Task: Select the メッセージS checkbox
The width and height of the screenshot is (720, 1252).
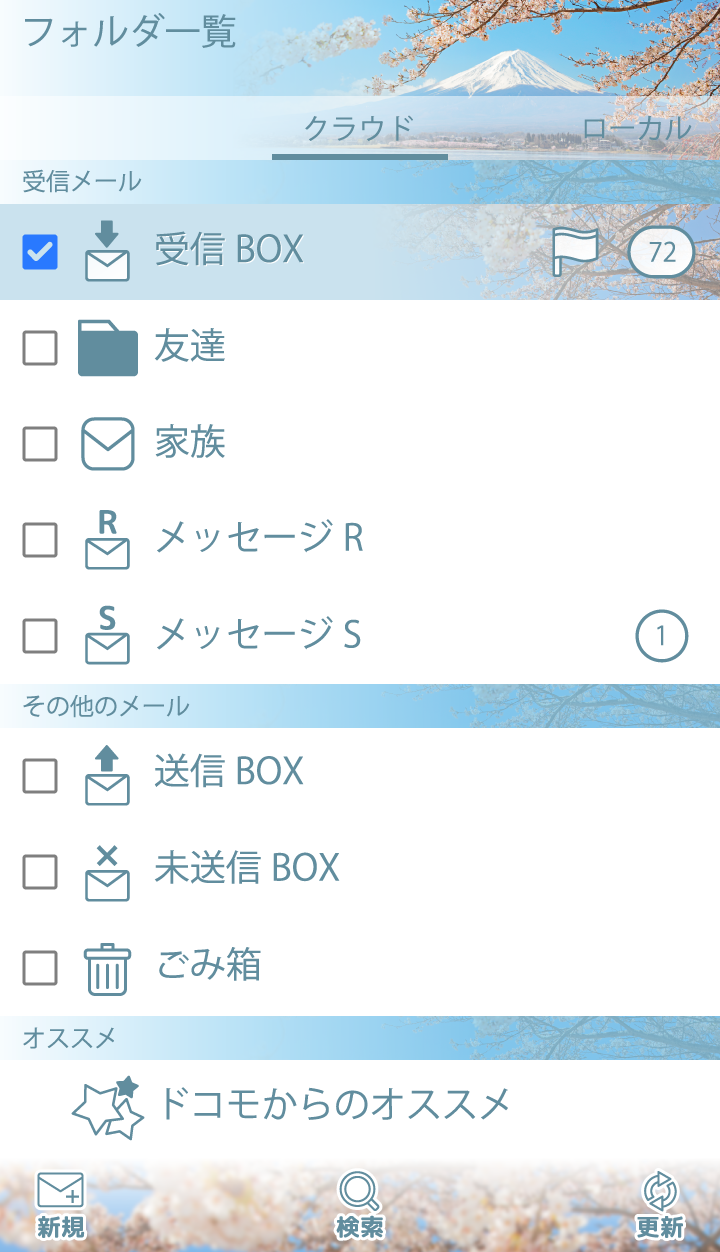Action: [x=40, y=636]
